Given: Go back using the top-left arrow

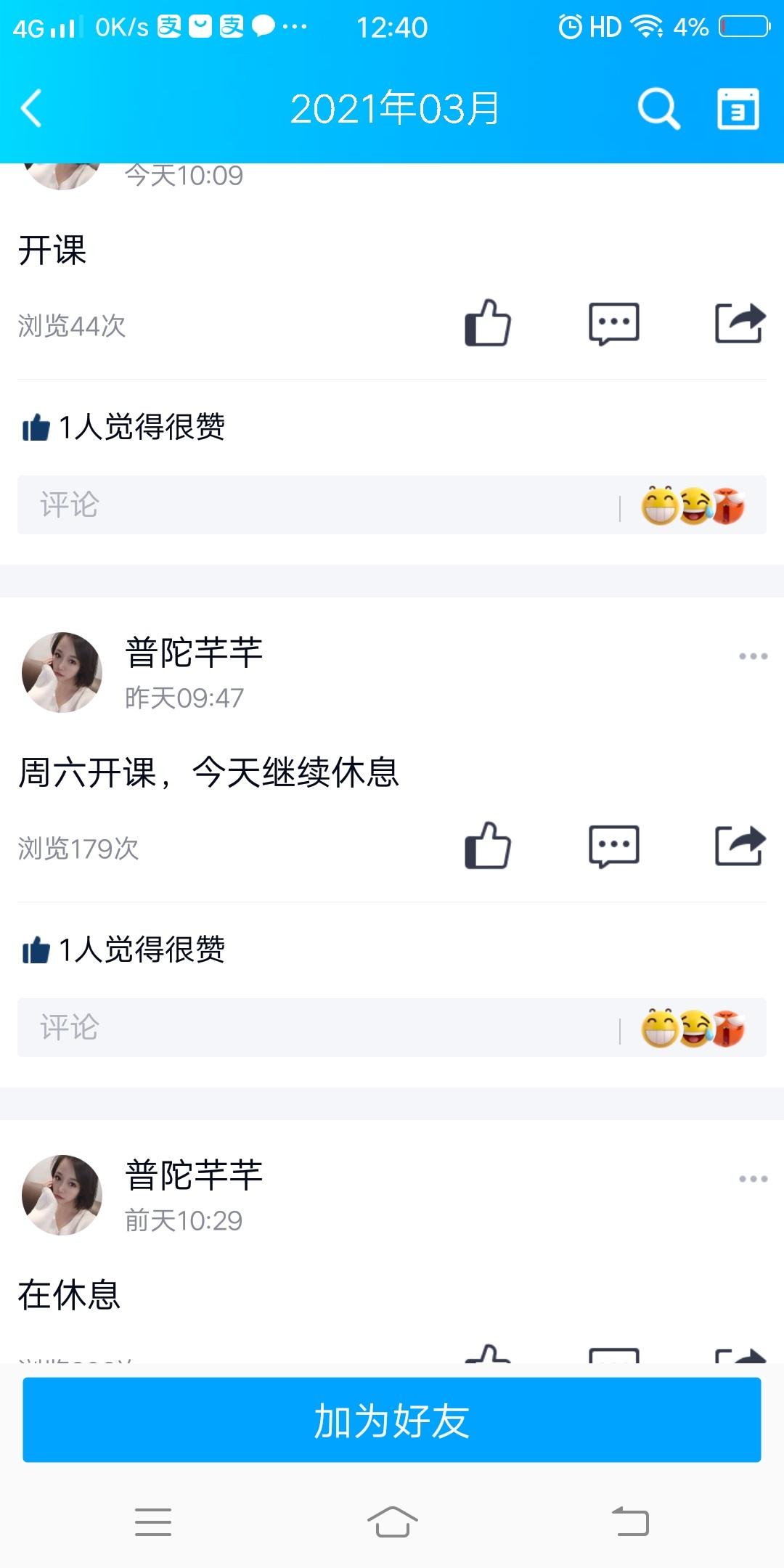Looking at the screenshot, I should (32, 109).
